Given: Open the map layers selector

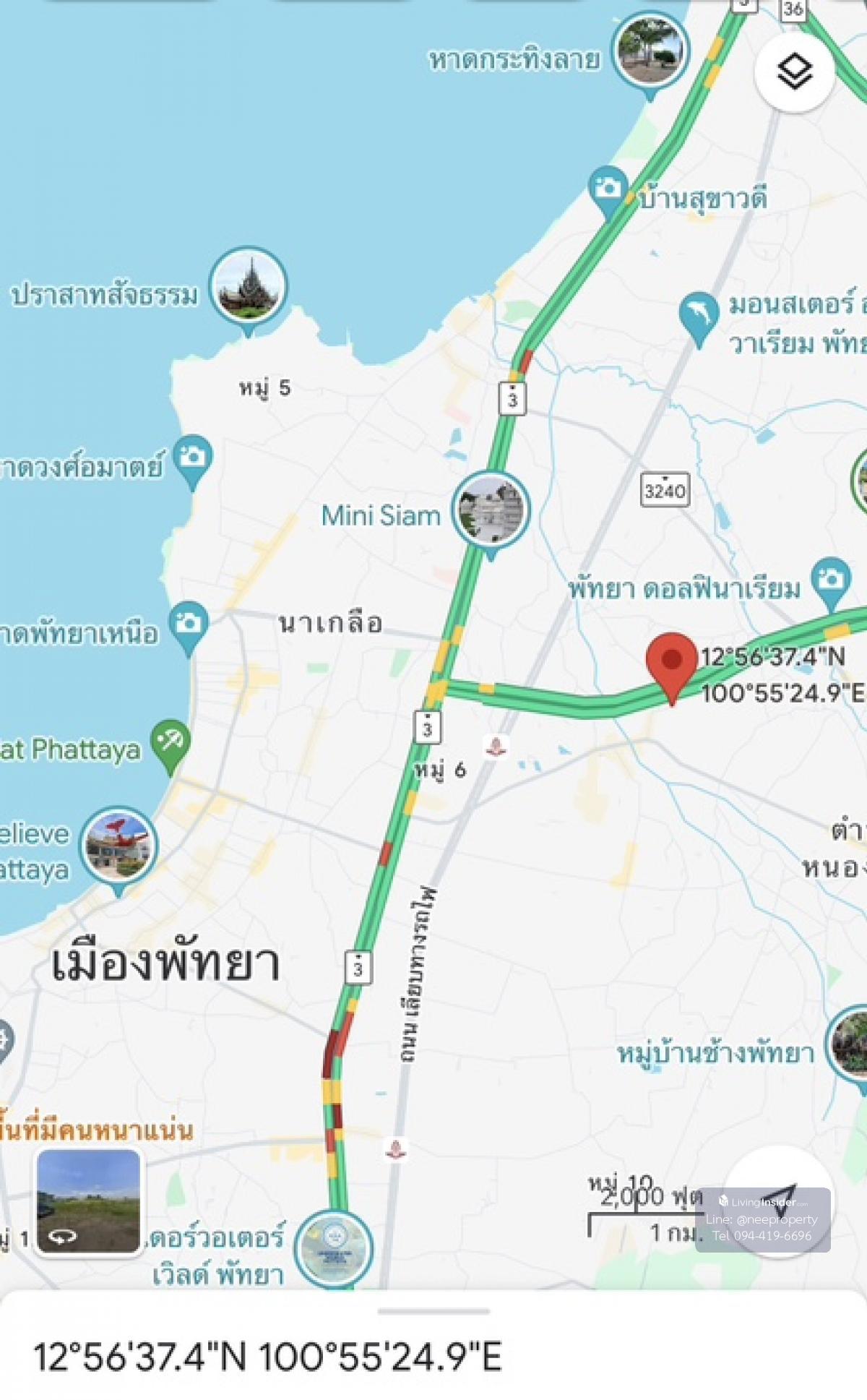Looking at the screenshot, I should tap(794, 72).
